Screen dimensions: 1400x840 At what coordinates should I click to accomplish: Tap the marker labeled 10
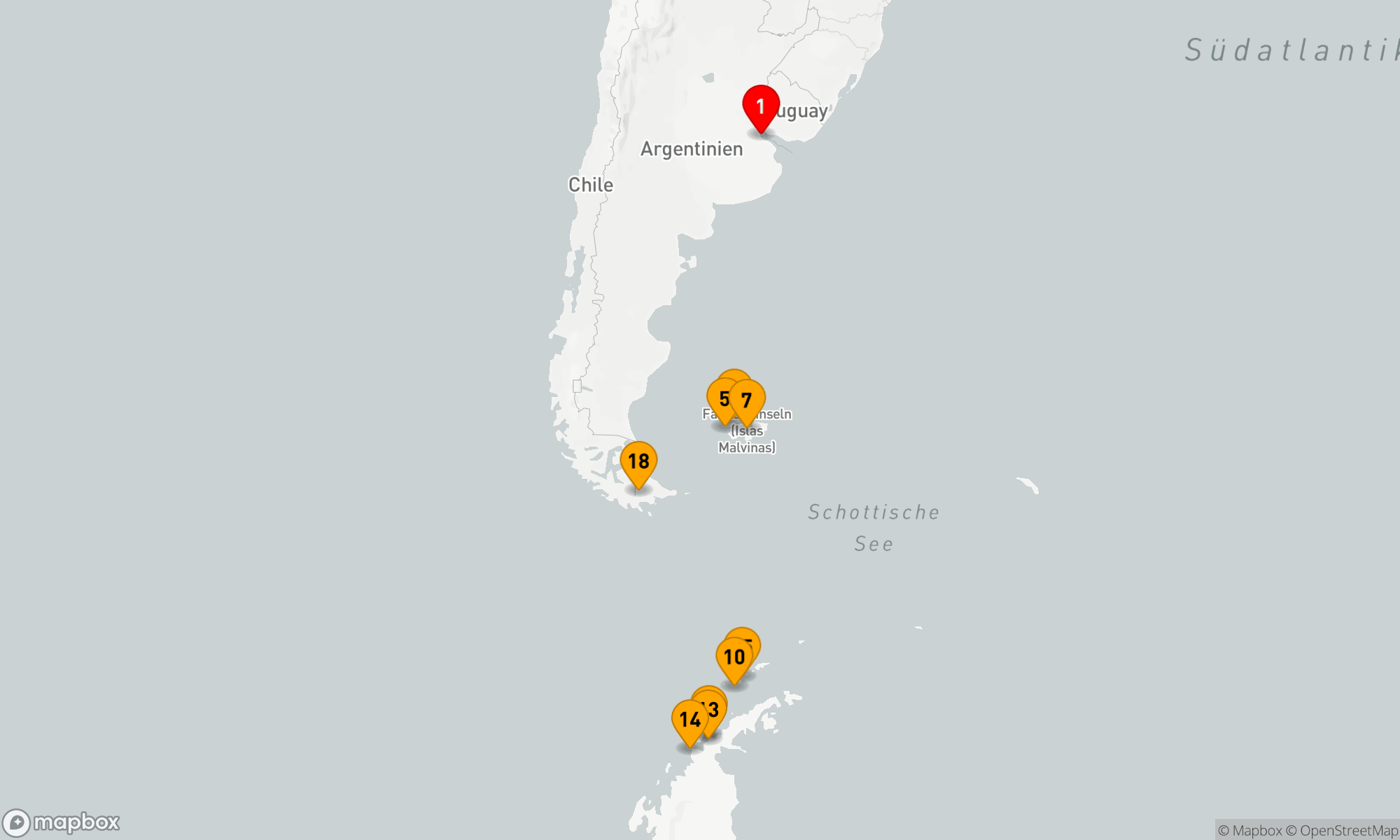tap(733, 657)
